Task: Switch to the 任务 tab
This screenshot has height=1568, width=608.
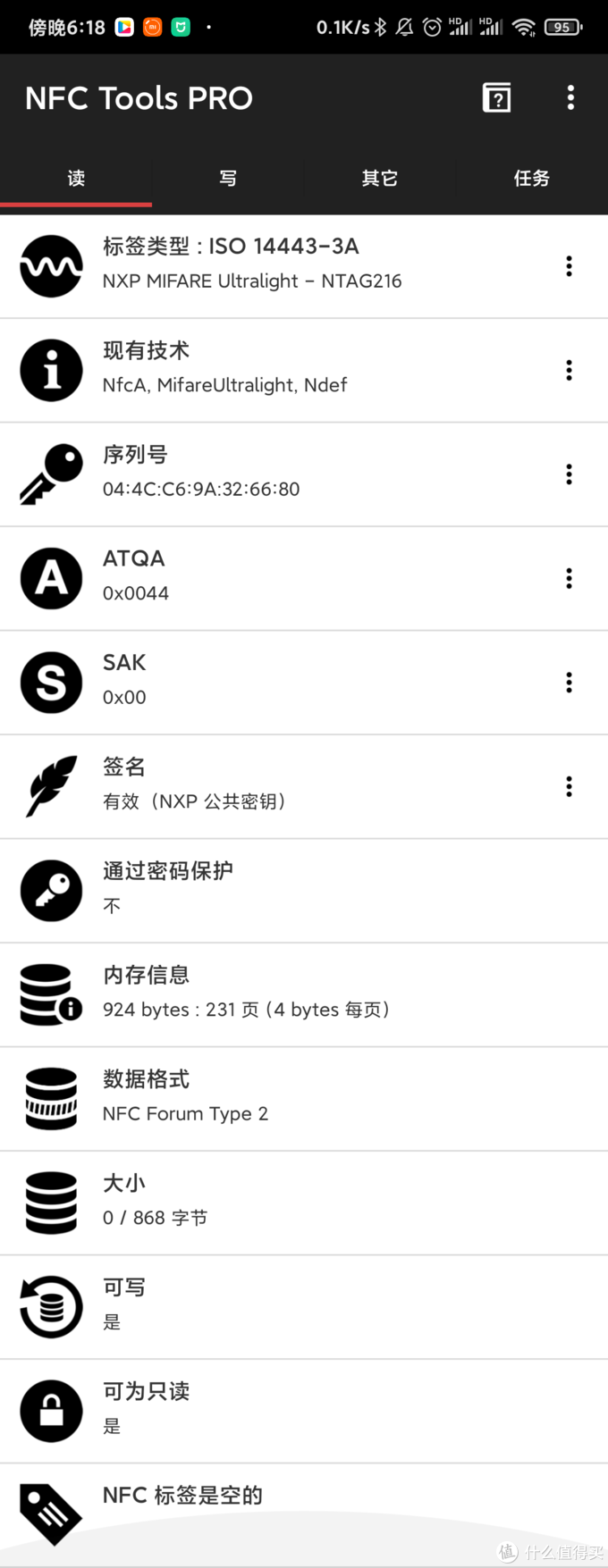Action: pos(531,179)
